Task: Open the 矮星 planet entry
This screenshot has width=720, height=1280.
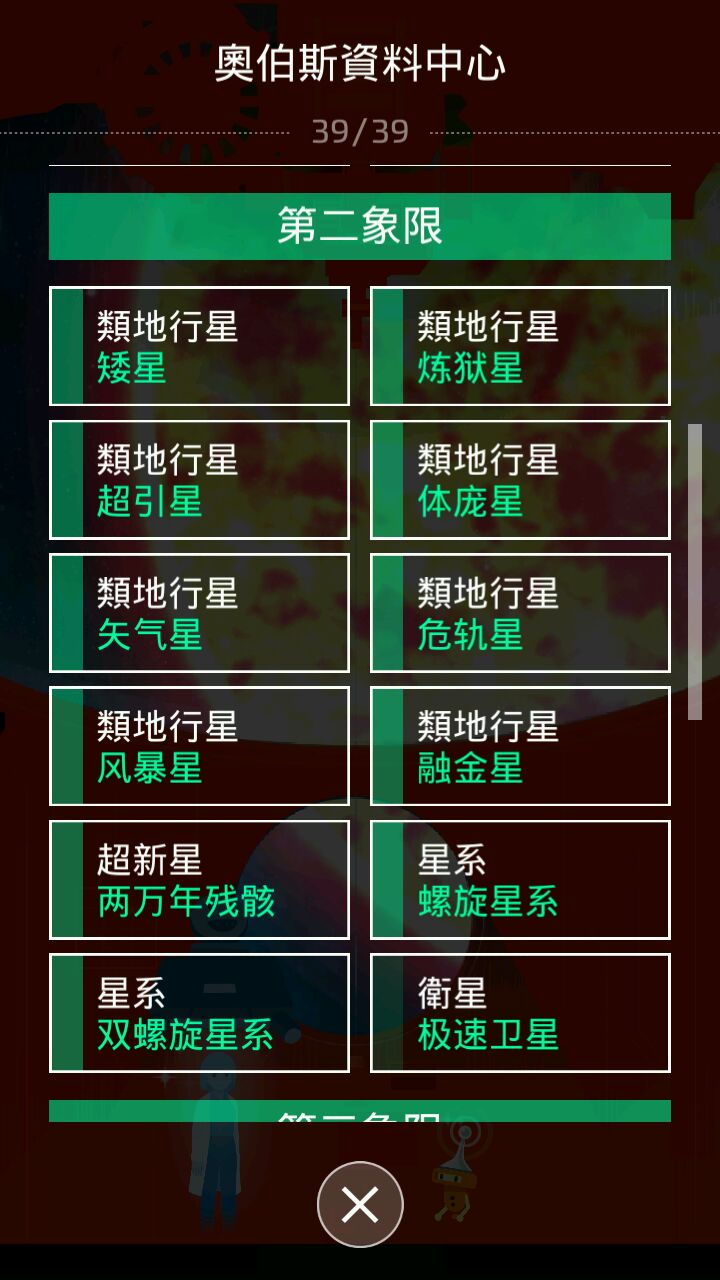Action: coord(200,346)
